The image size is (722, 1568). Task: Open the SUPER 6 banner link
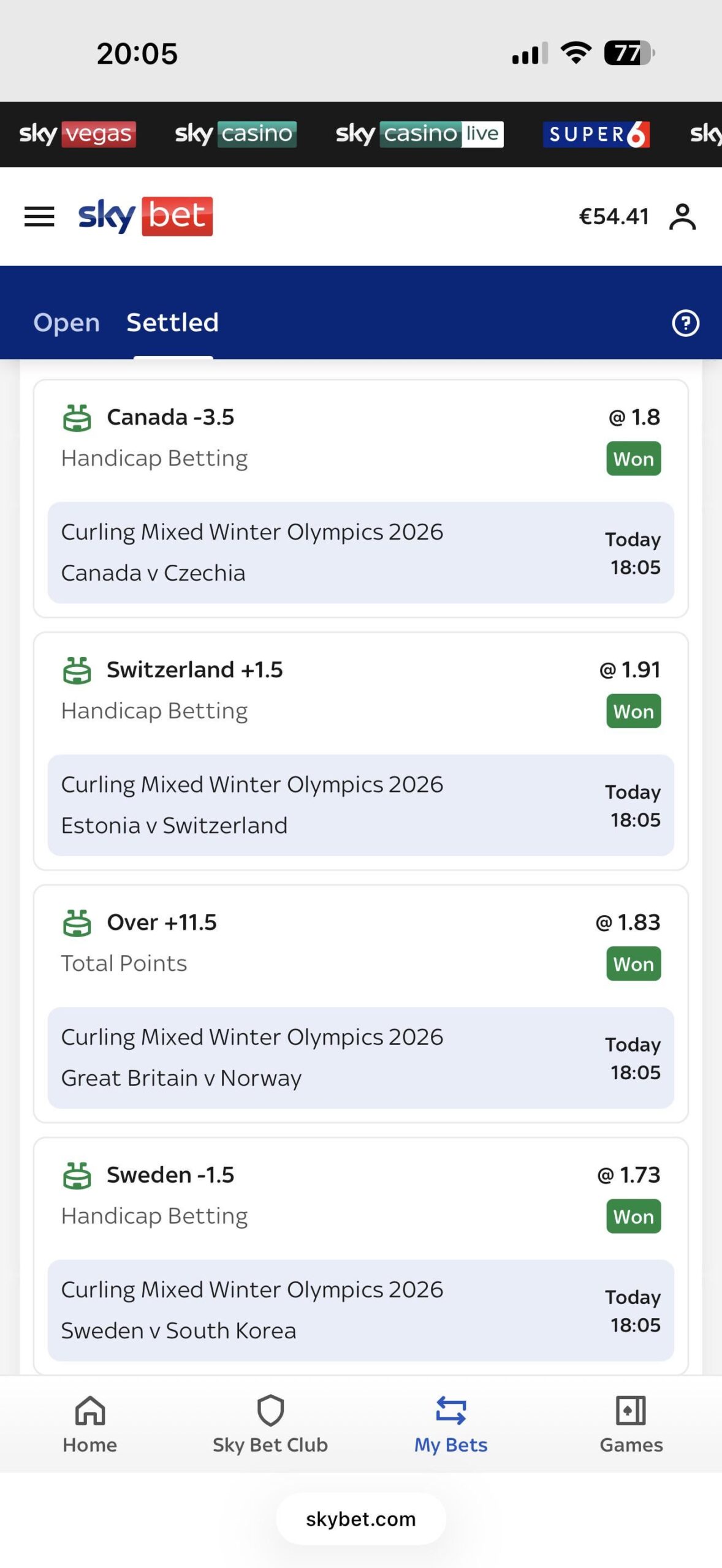(x=596, y=134)
